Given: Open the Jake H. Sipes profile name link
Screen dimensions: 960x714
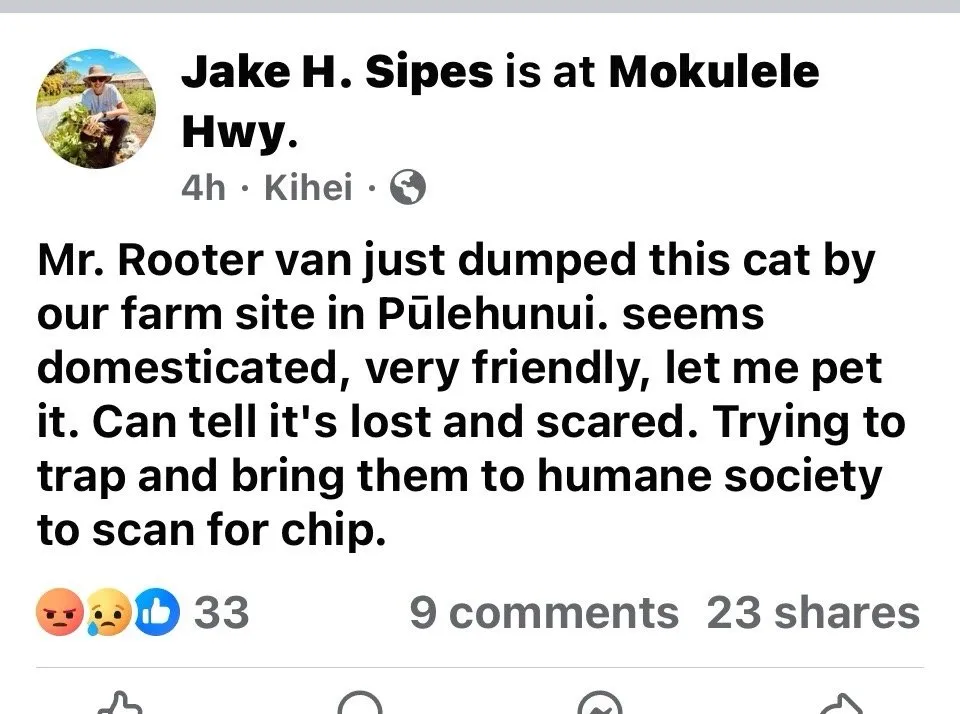Looking at the screenshot, I should [x=337, y=73].
